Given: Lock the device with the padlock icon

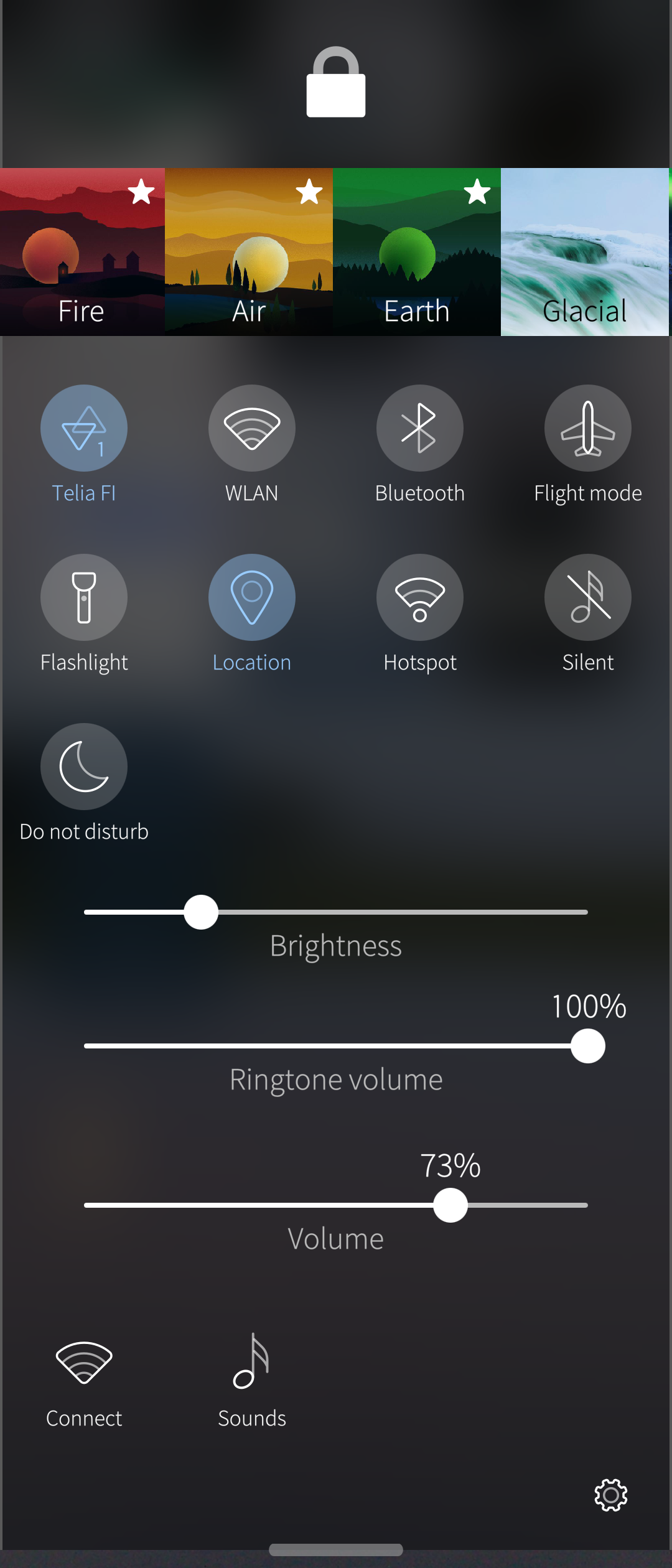Looking at the screenshot, I should coord(336,83).
